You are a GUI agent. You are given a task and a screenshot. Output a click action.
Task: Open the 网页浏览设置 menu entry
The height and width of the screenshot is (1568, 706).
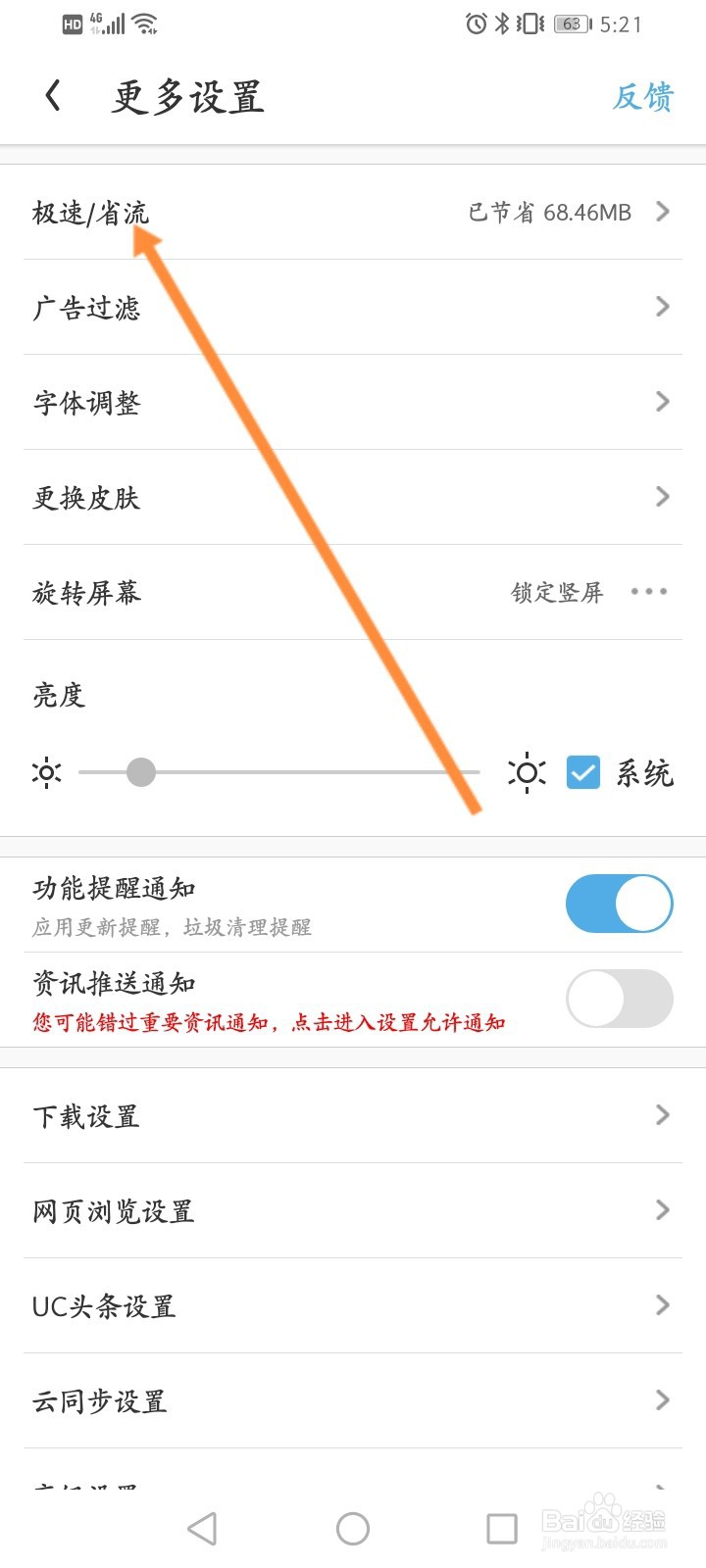tap(353, 1210)
